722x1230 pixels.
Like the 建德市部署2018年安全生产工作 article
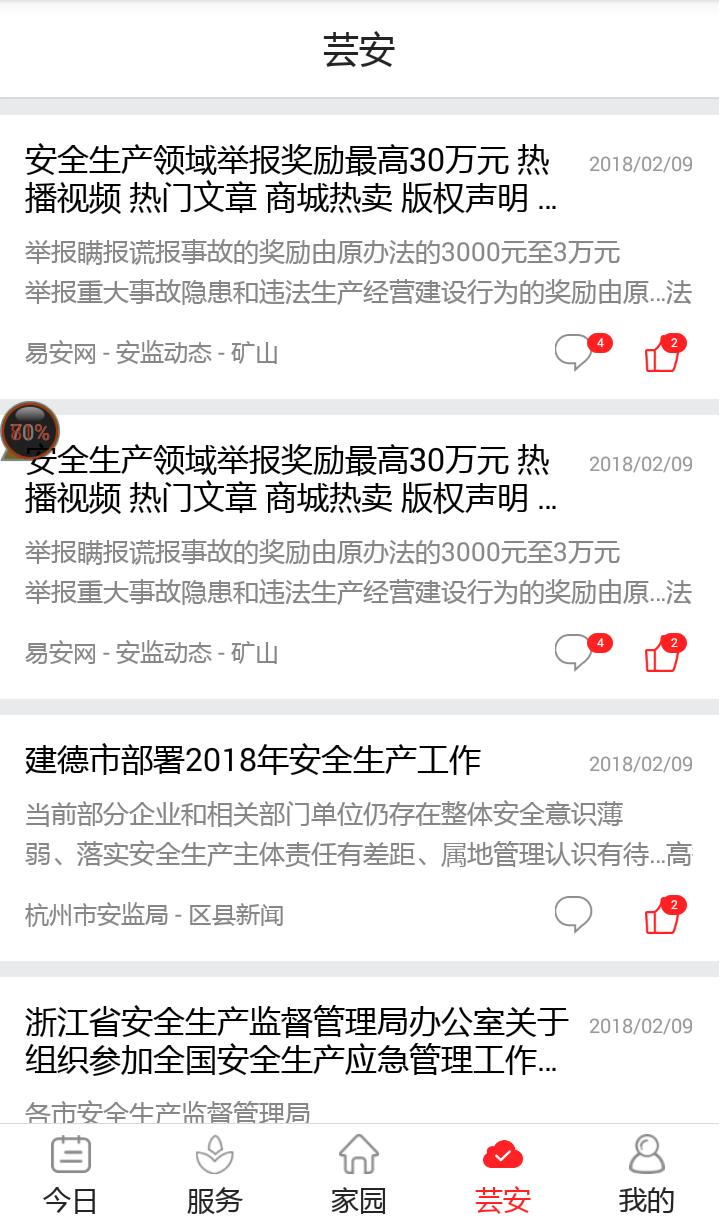point(662,915)
